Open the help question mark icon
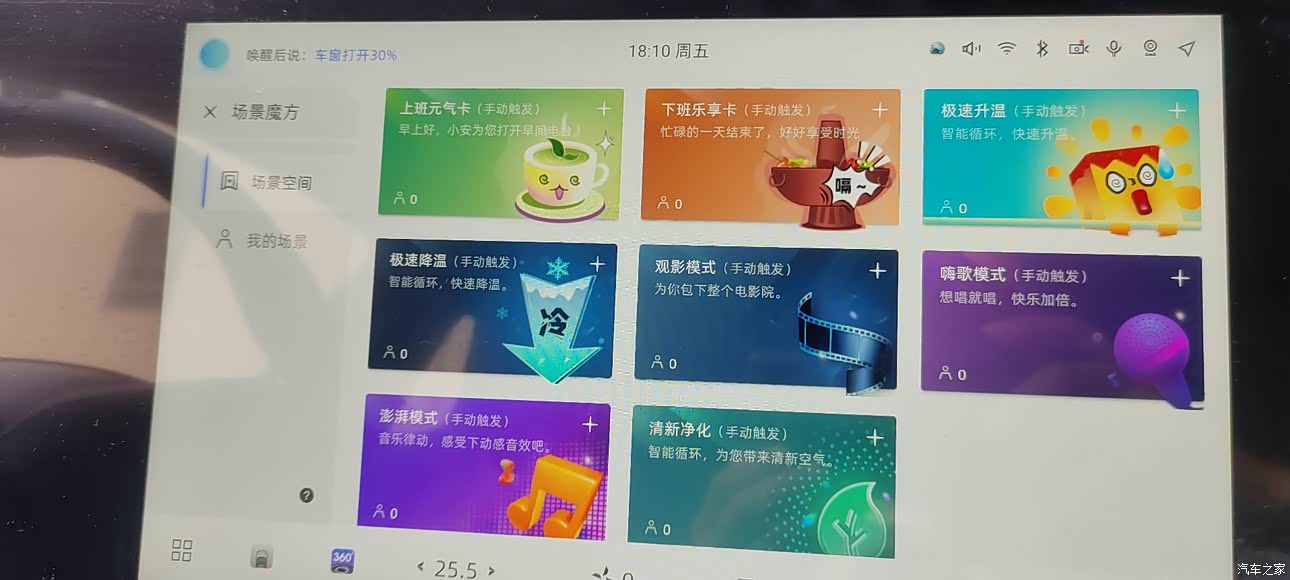 (x=307, y=495)
